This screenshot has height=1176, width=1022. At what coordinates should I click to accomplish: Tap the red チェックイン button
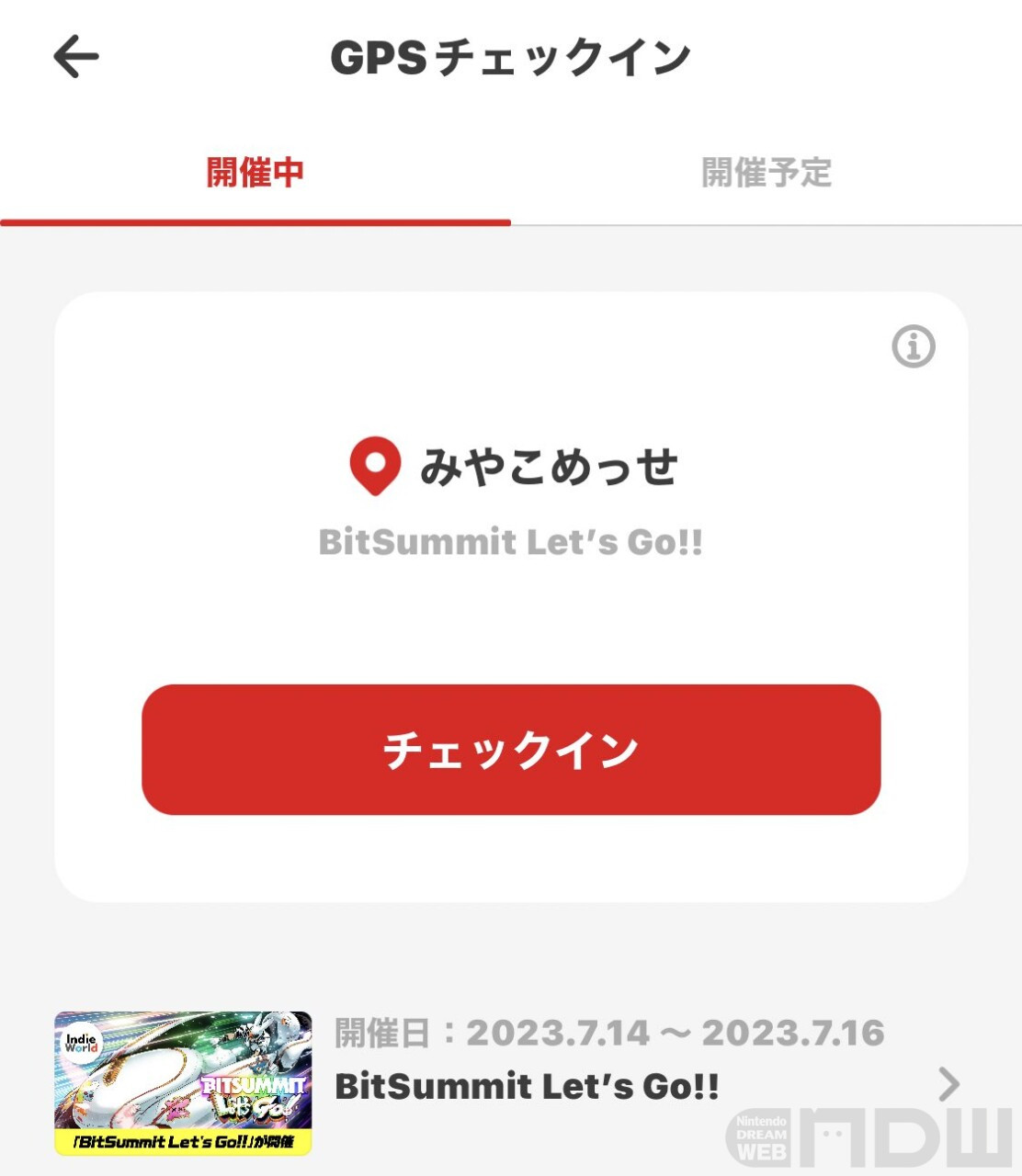click(x=511, y=750)
